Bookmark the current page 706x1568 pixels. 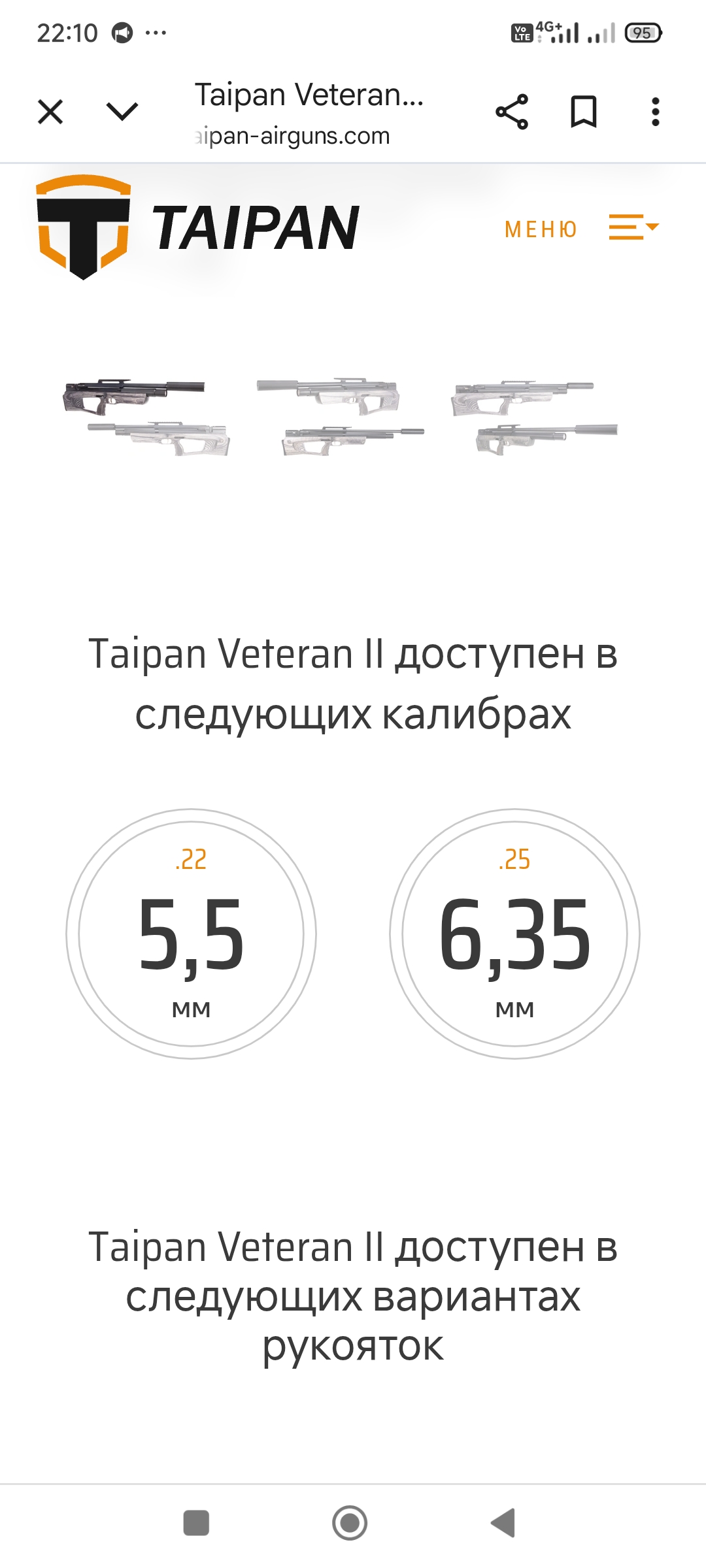[x=584, y=112]
